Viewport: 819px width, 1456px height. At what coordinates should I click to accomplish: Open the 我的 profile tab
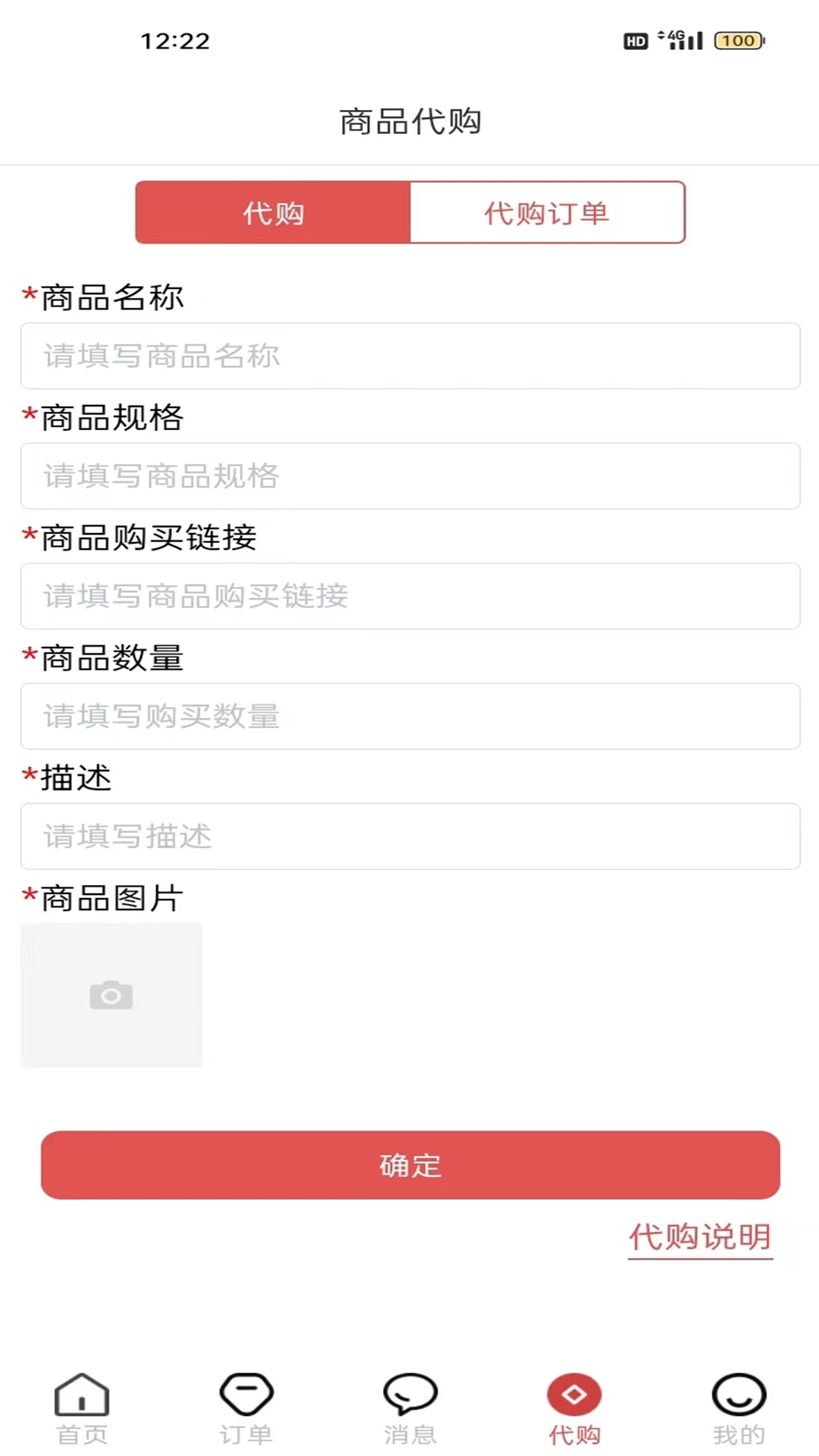coord(738,1408)
